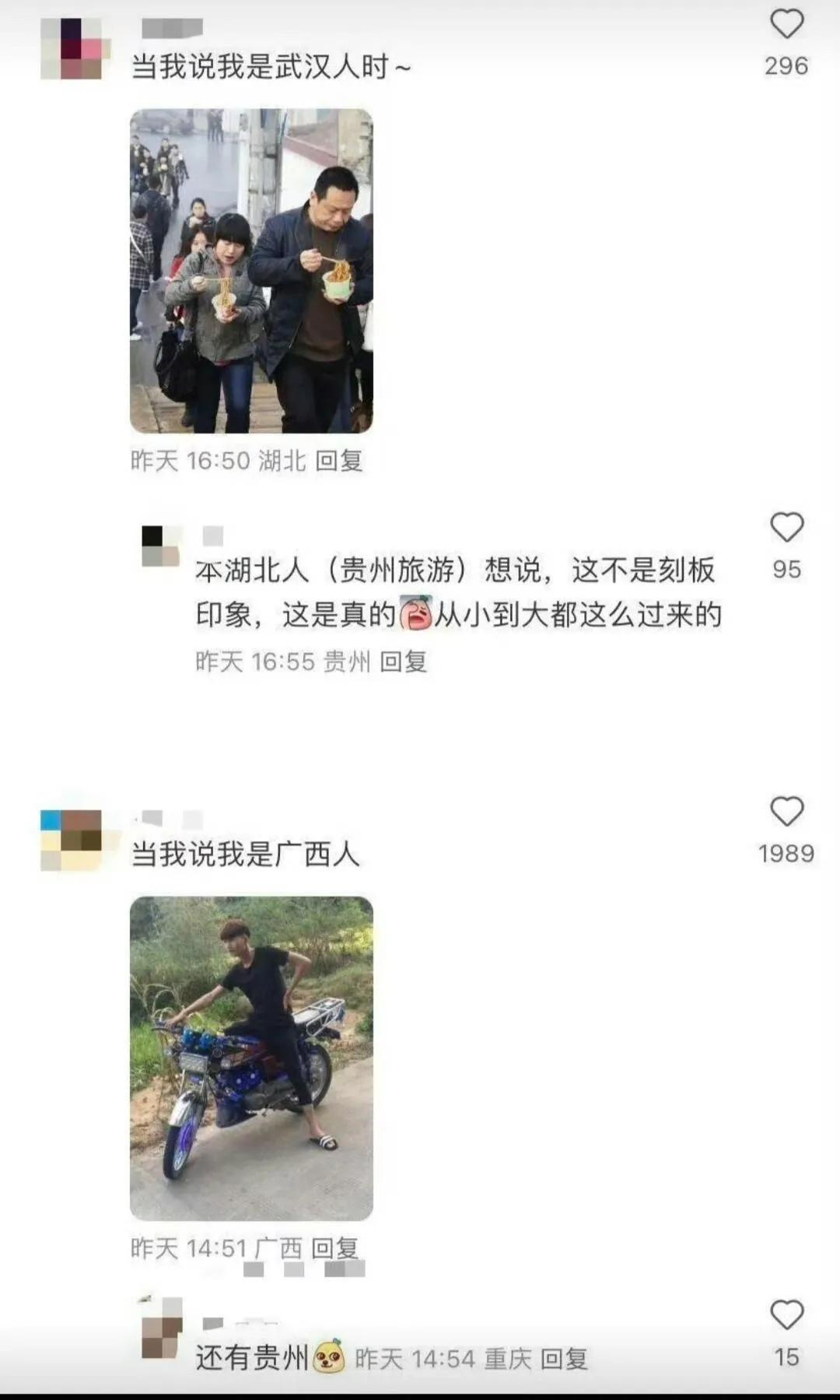Open the avatar of the 武汉人 commenter
The height and width of the screenshot is (1400, 840).
click(72, 49)
